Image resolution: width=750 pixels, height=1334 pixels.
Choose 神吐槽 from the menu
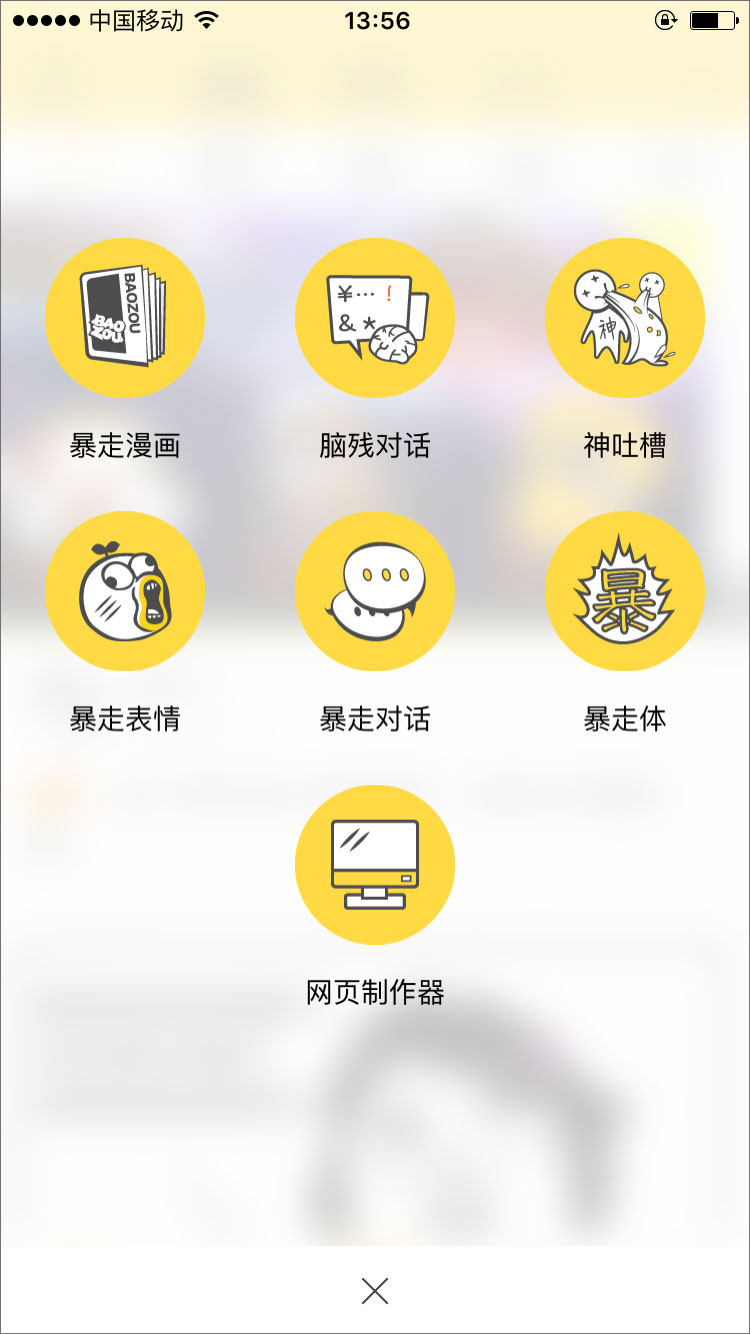pyautogui.click(x=625, y=318)
